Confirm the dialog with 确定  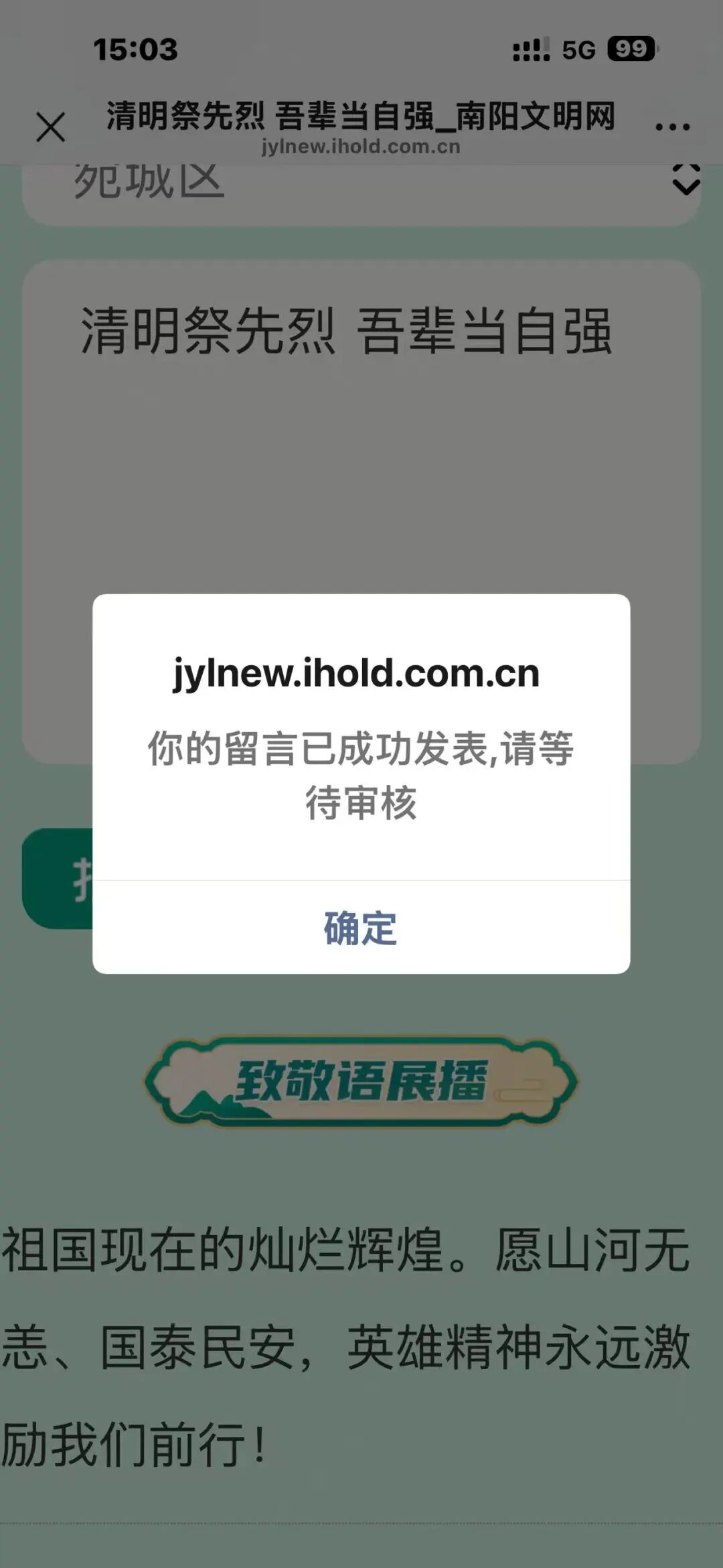coord(361,928)
